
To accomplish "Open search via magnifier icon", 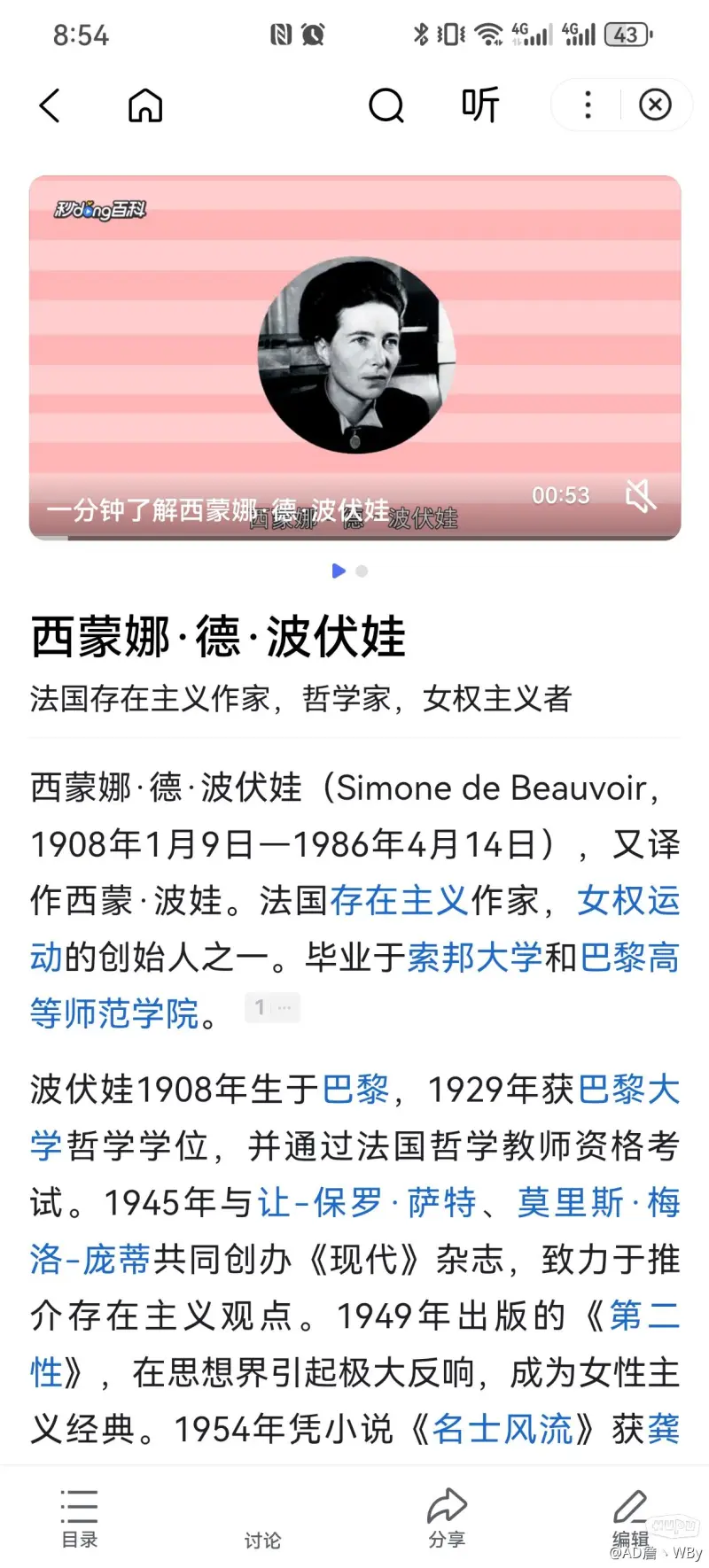I will tap(386, 105).
